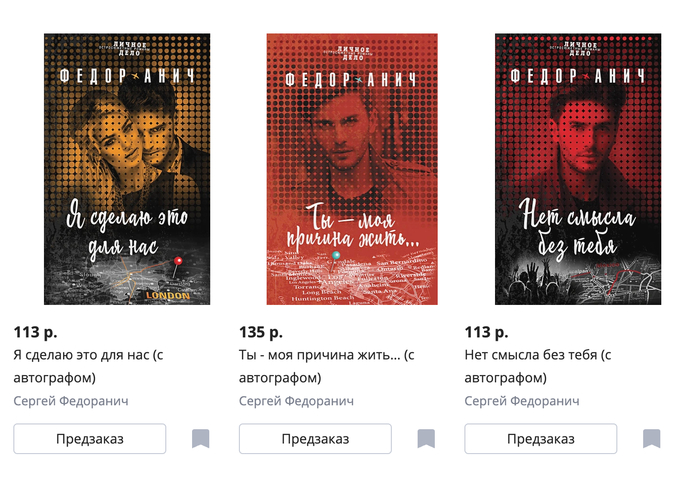This screenshot has width=700, height=477.
Task: Open author Сергей Федоранич under 'Нет смысла'
Action: (x=522, y=401)
